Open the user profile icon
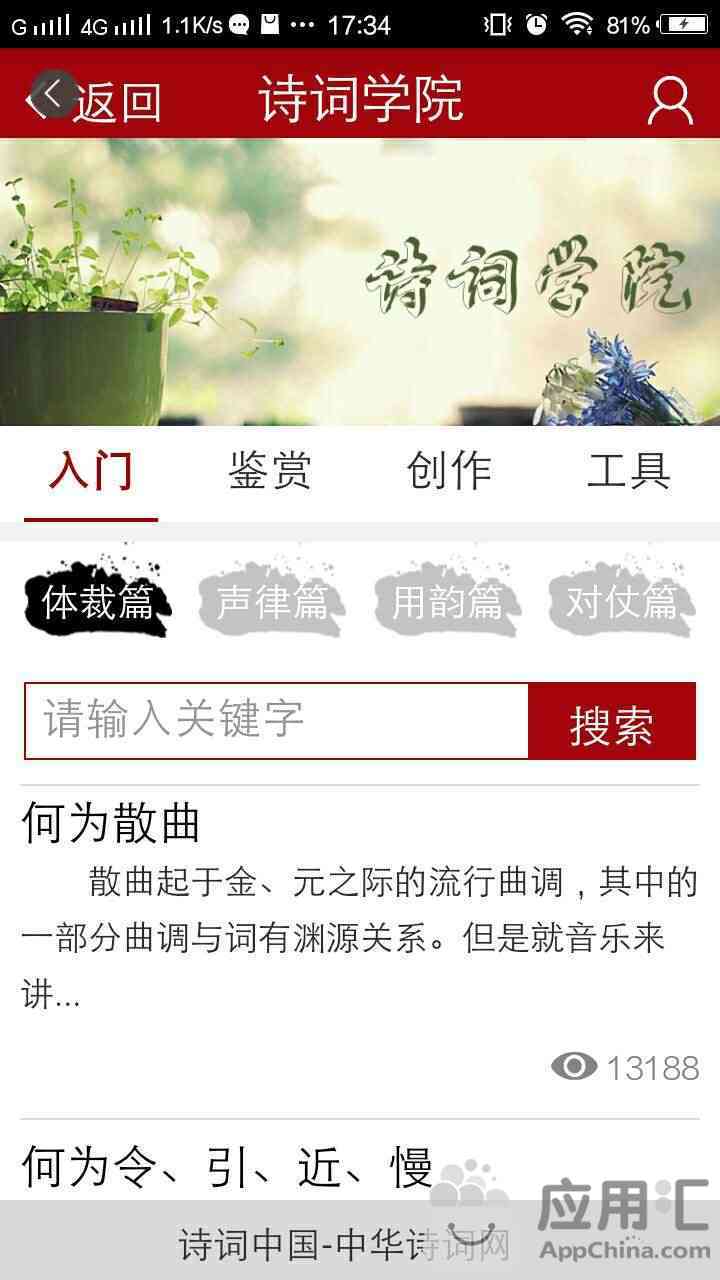720x1280 pixels. pos(670,99)
